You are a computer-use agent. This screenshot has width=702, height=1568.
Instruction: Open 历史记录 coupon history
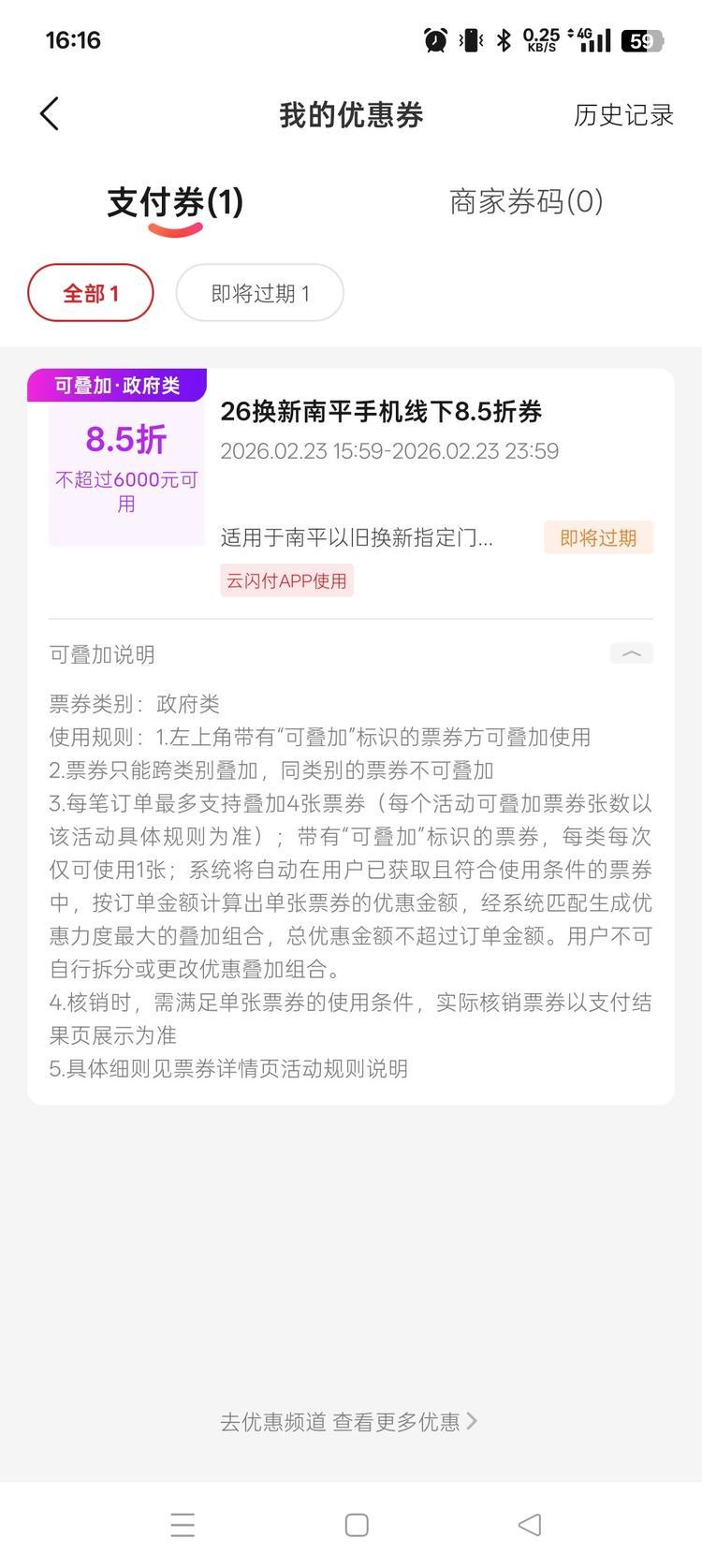[x=623, y=115]
